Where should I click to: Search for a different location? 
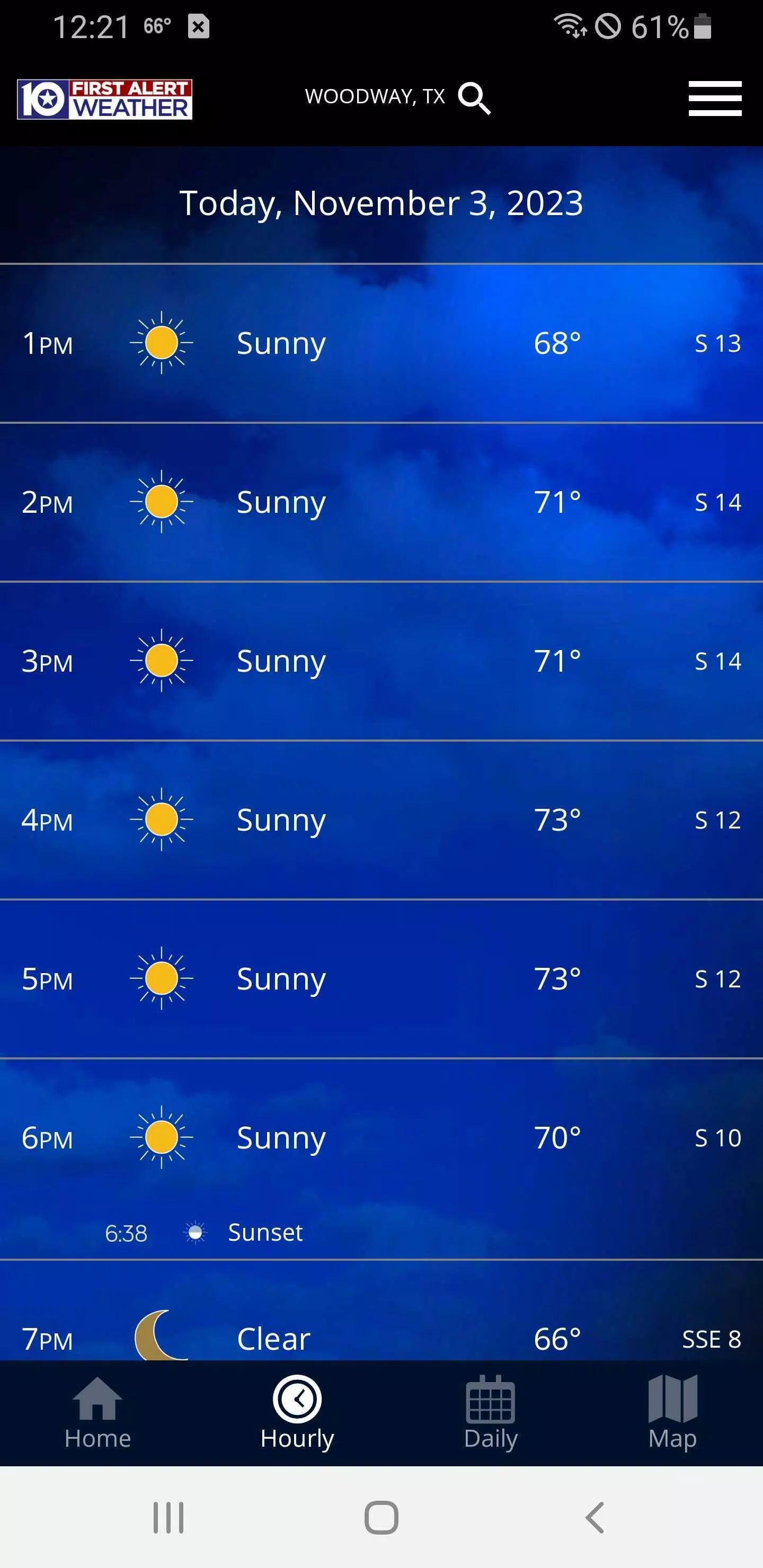click(474, 99)
